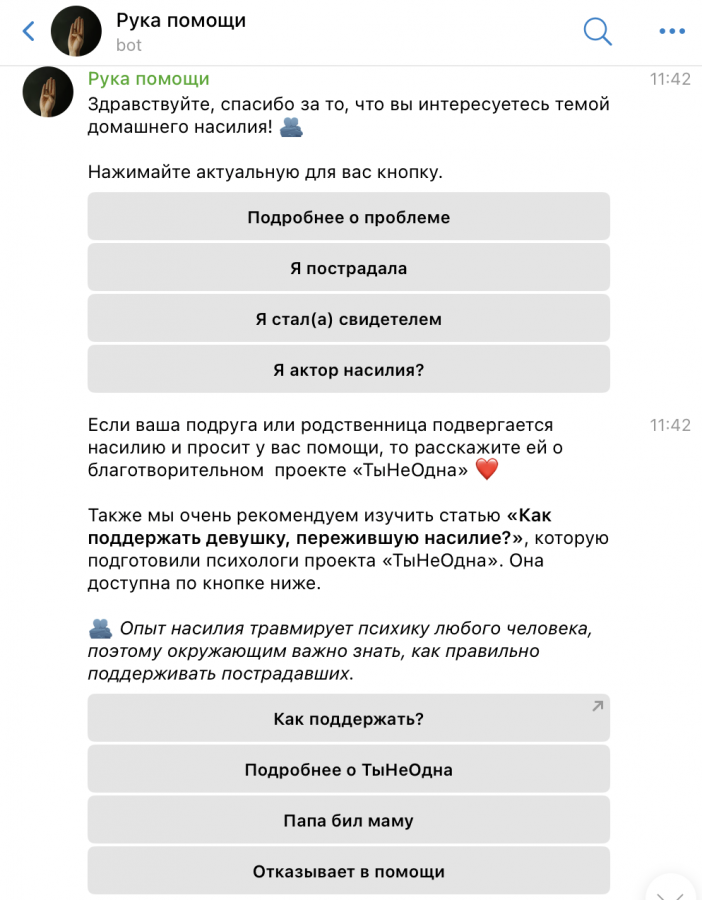Open the Рука помощи bot profile header
702x900 pixels.
180,31
